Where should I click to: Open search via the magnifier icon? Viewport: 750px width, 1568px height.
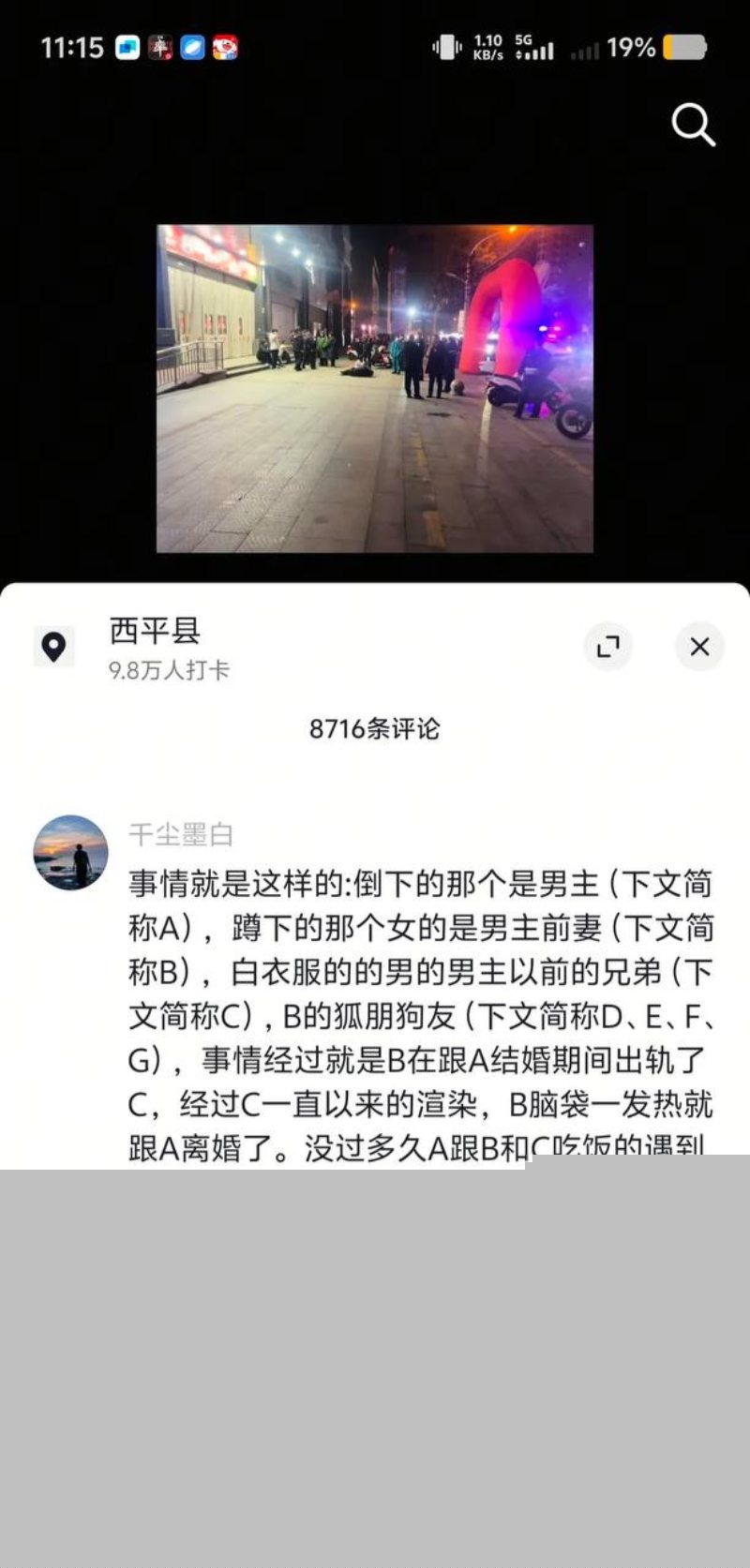point(693,126)
